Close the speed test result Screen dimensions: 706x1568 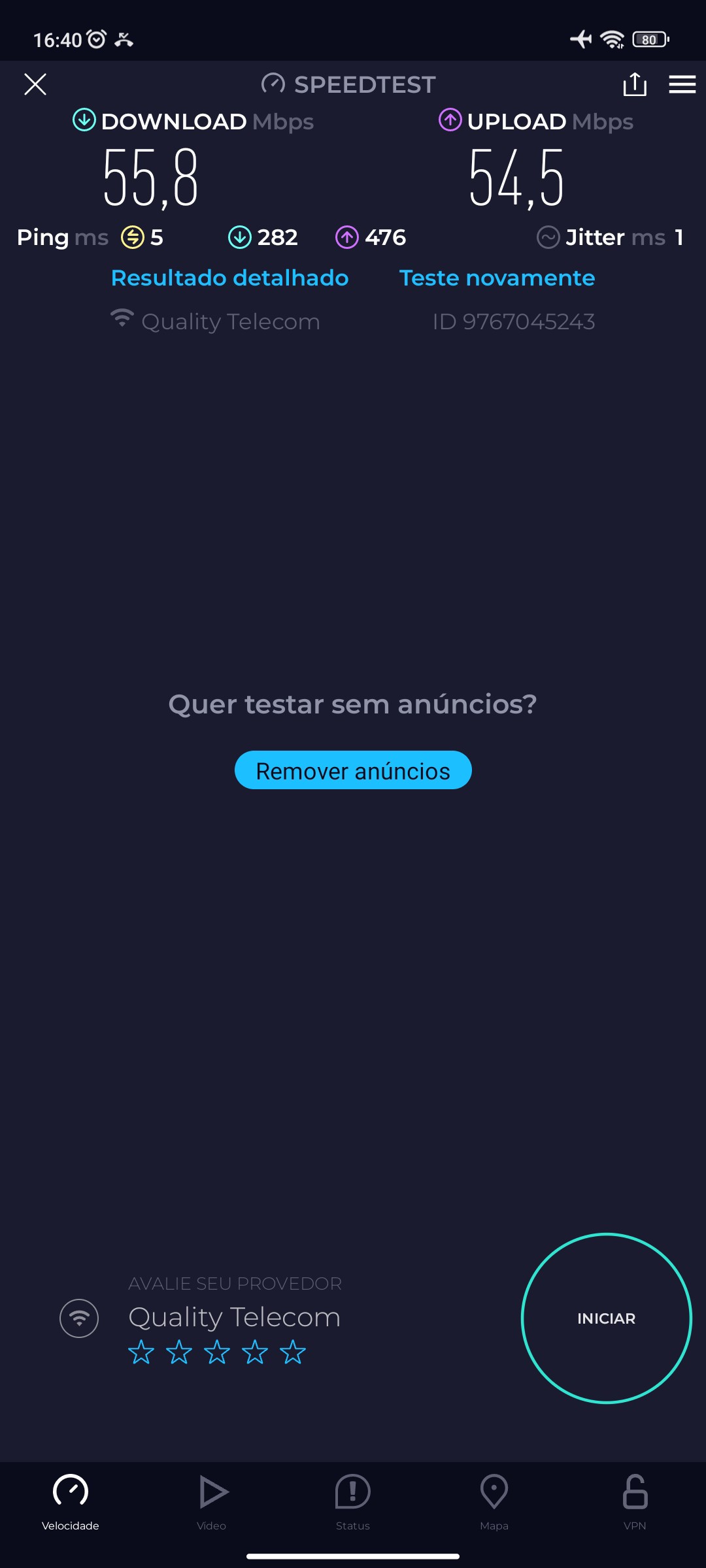(35, 84)
